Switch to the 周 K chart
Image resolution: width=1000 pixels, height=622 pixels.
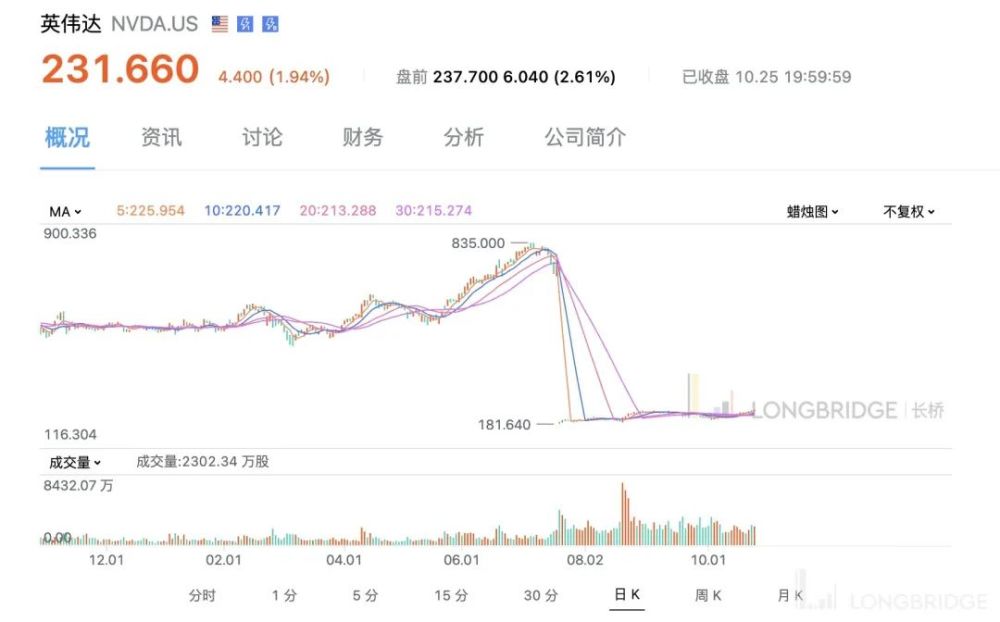[708, 595]
